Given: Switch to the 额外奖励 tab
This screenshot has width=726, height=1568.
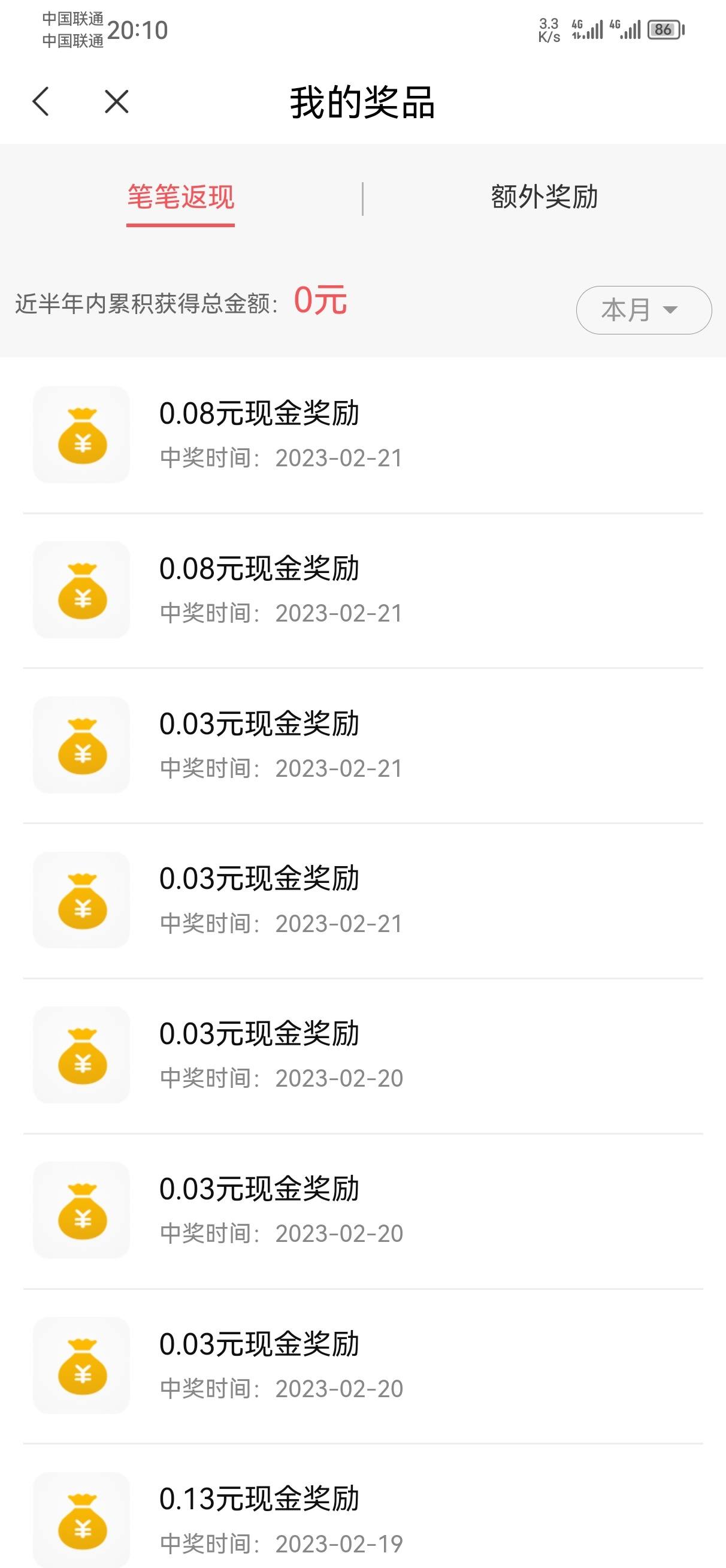Looking at the screenshot, I should coord(544,197).
